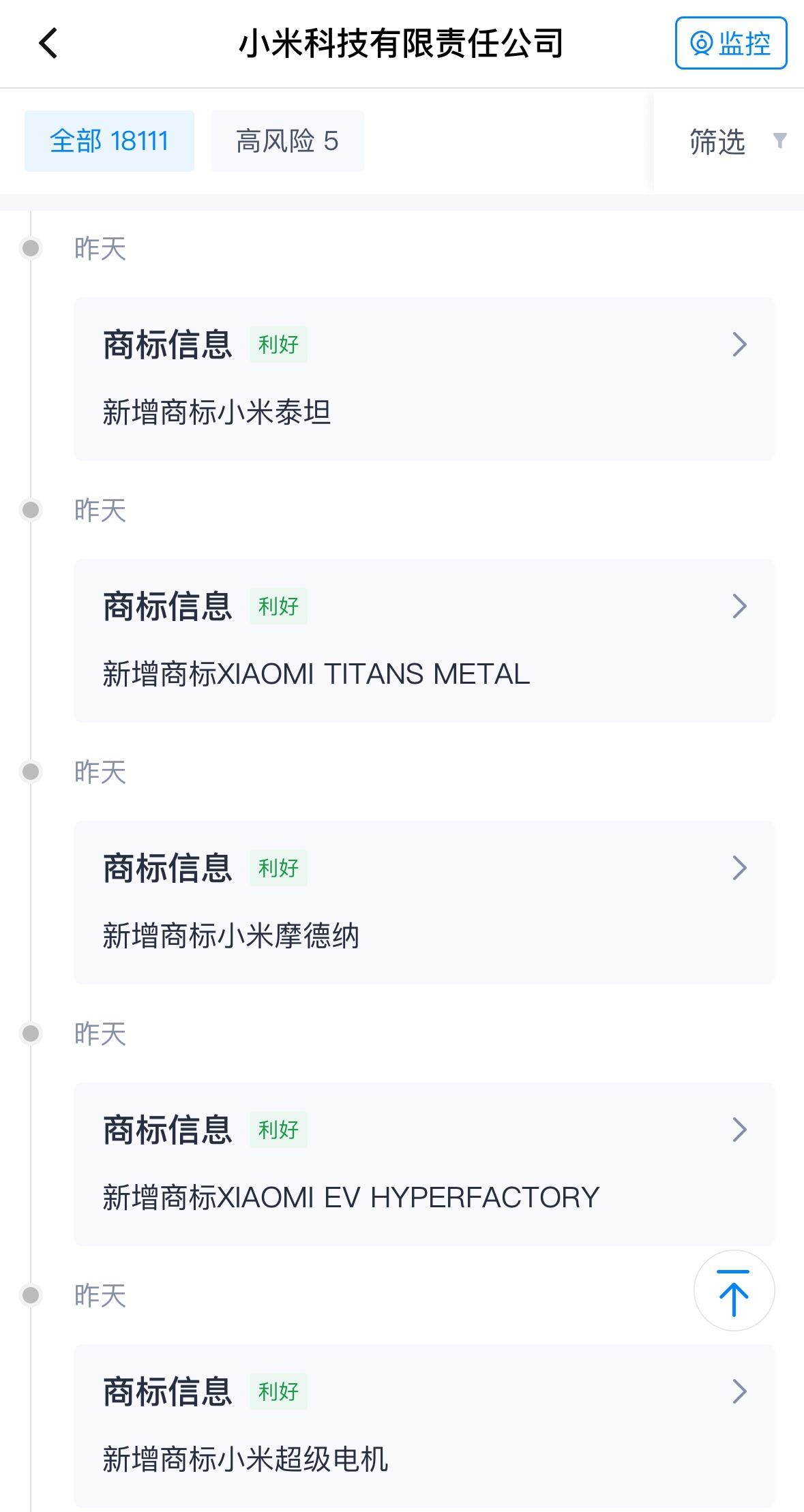View the 新增商标小米摩德纳 trademark entry
This screenshot has width=804, height=1512.
(424, 903)
